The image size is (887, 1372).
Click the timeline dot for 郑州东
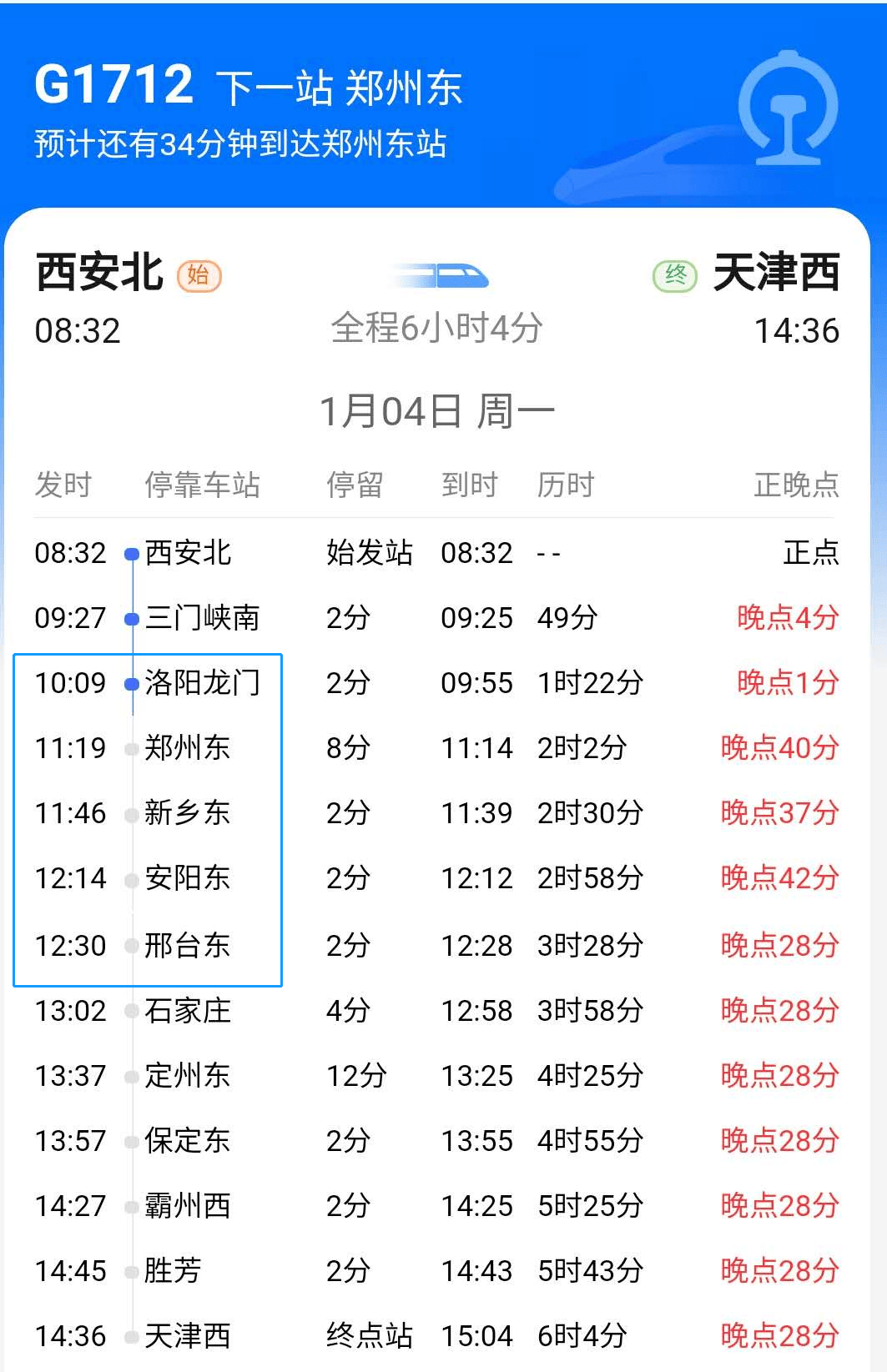131,747
